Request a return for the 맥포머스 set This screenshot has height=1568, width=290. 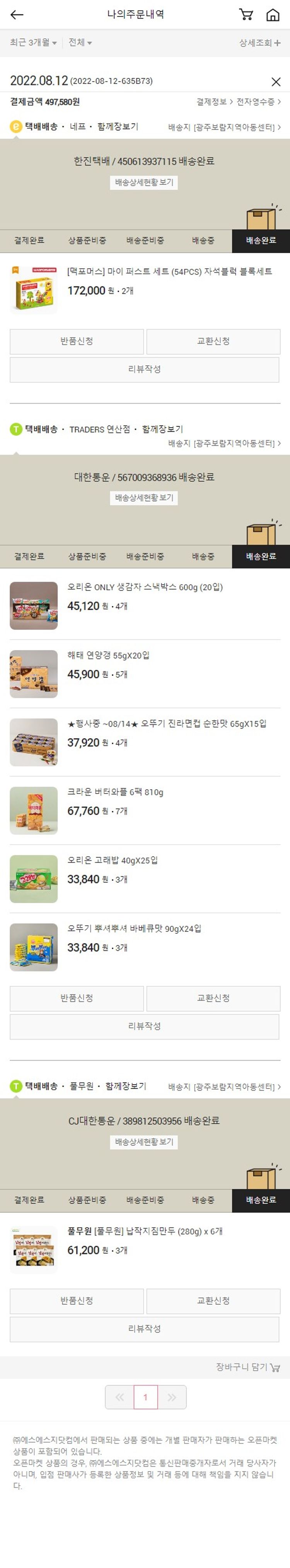[77, 341]
